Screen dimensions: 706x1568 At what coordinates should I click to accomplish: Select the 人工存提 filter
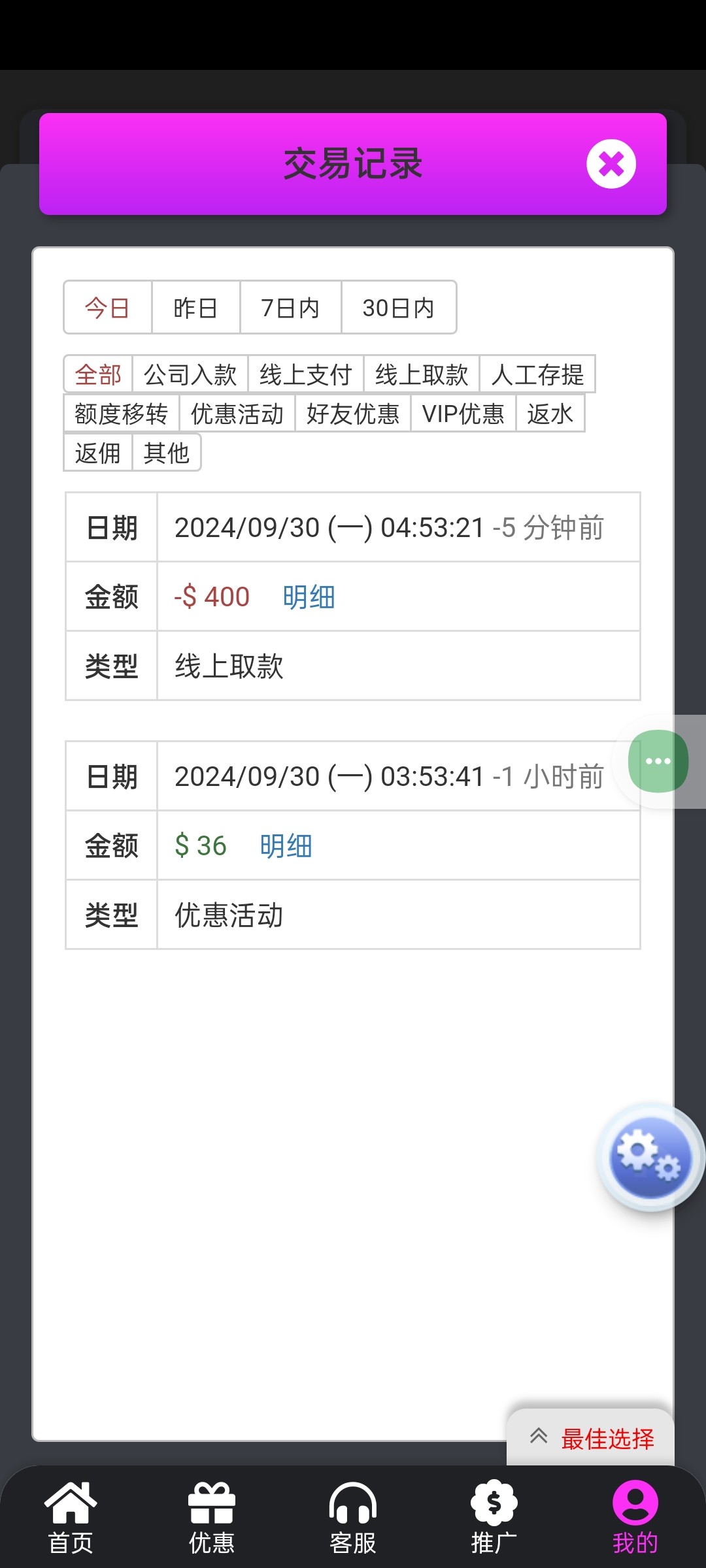[x=537, y=374]
